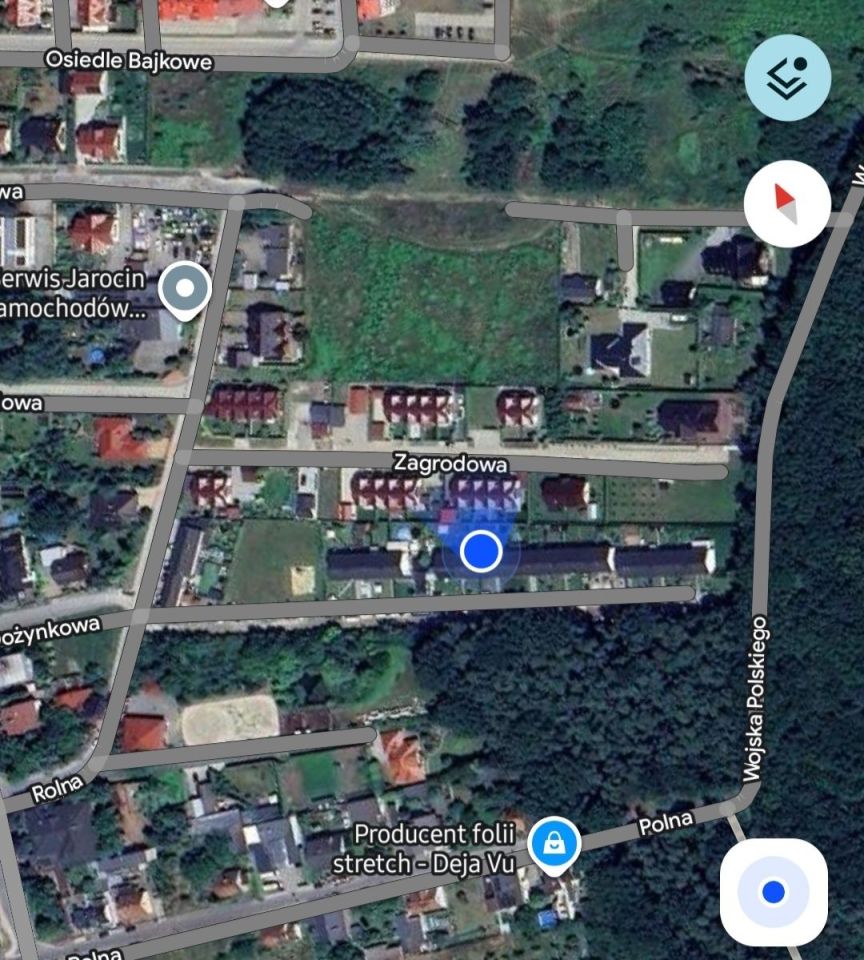The width and height of the screenshot is (864, 960).
Task: Select the Polna street label
Action: [665, 821]
